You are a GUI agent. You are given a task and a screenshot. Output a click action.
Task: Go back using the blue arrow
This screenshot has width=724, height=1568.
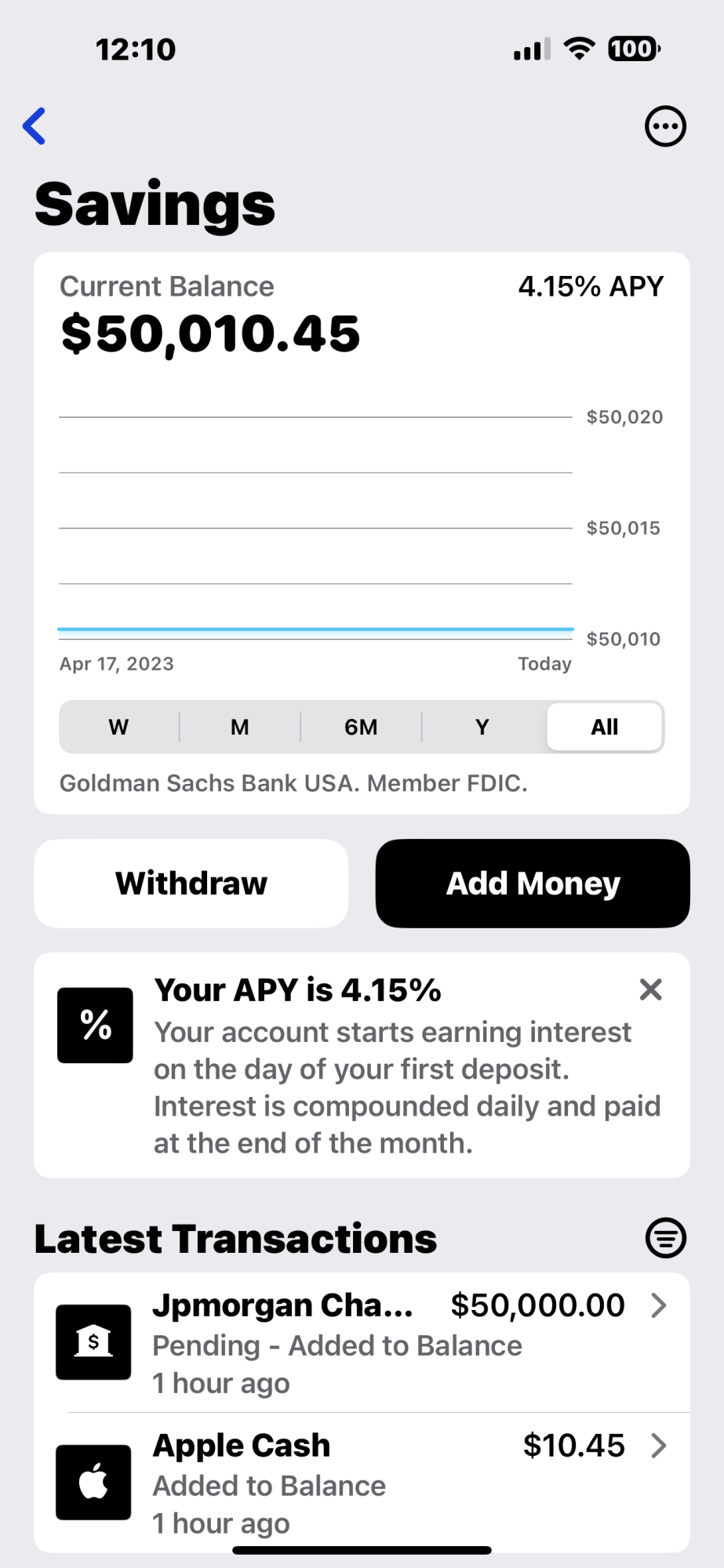[x=35, y=126]
